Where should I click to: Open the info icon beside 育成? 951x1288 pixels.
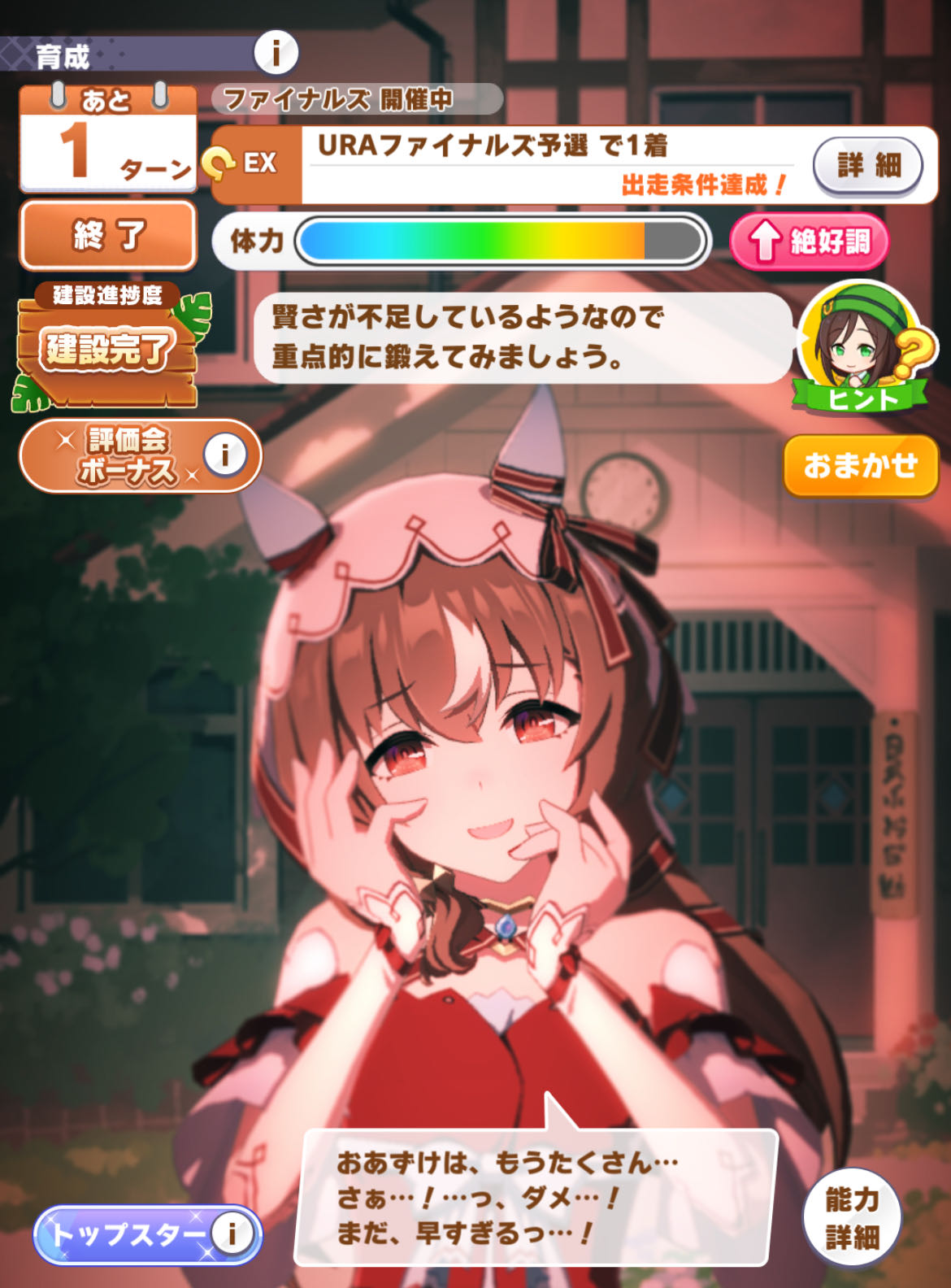click(276, 54)
